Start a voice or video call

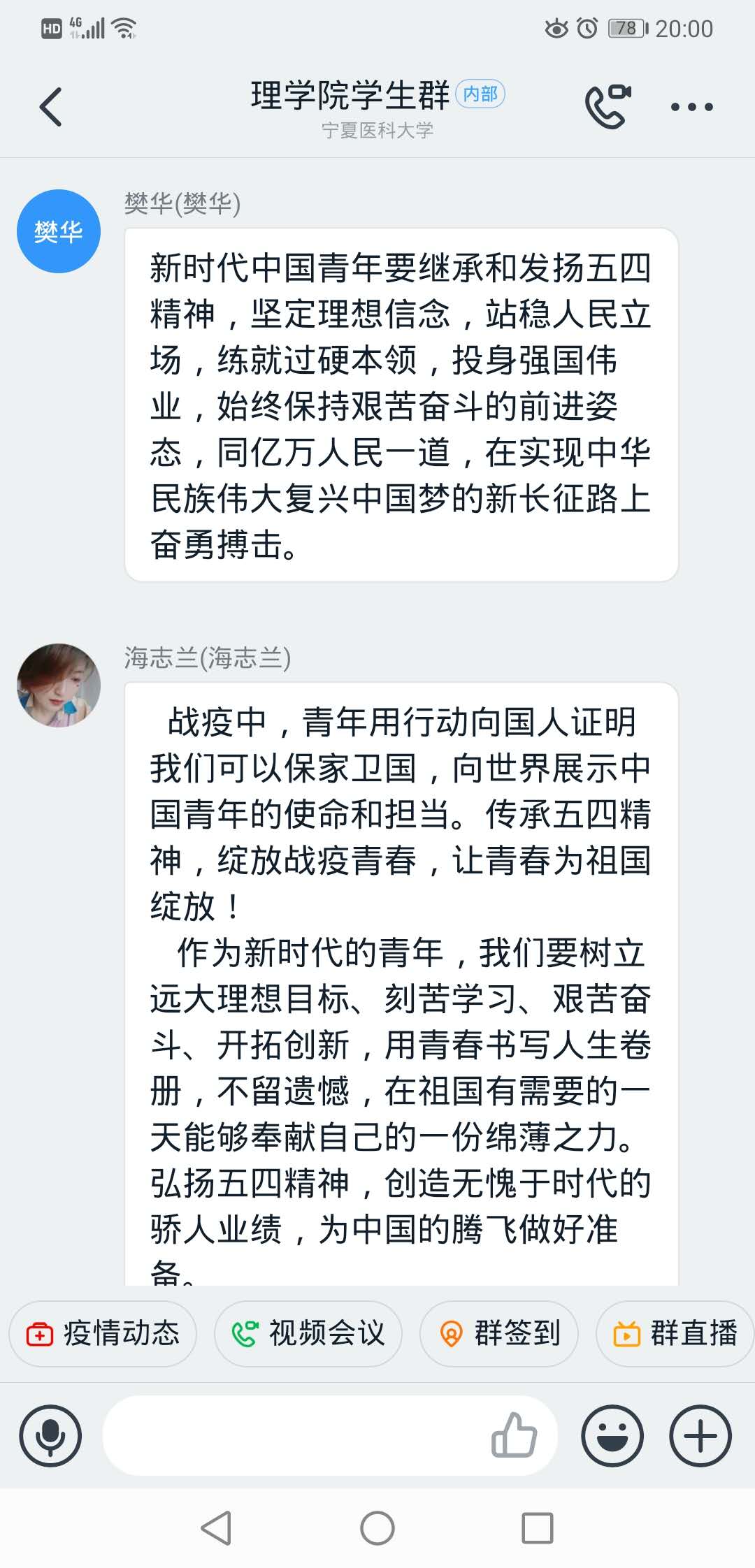click(607, 107)
